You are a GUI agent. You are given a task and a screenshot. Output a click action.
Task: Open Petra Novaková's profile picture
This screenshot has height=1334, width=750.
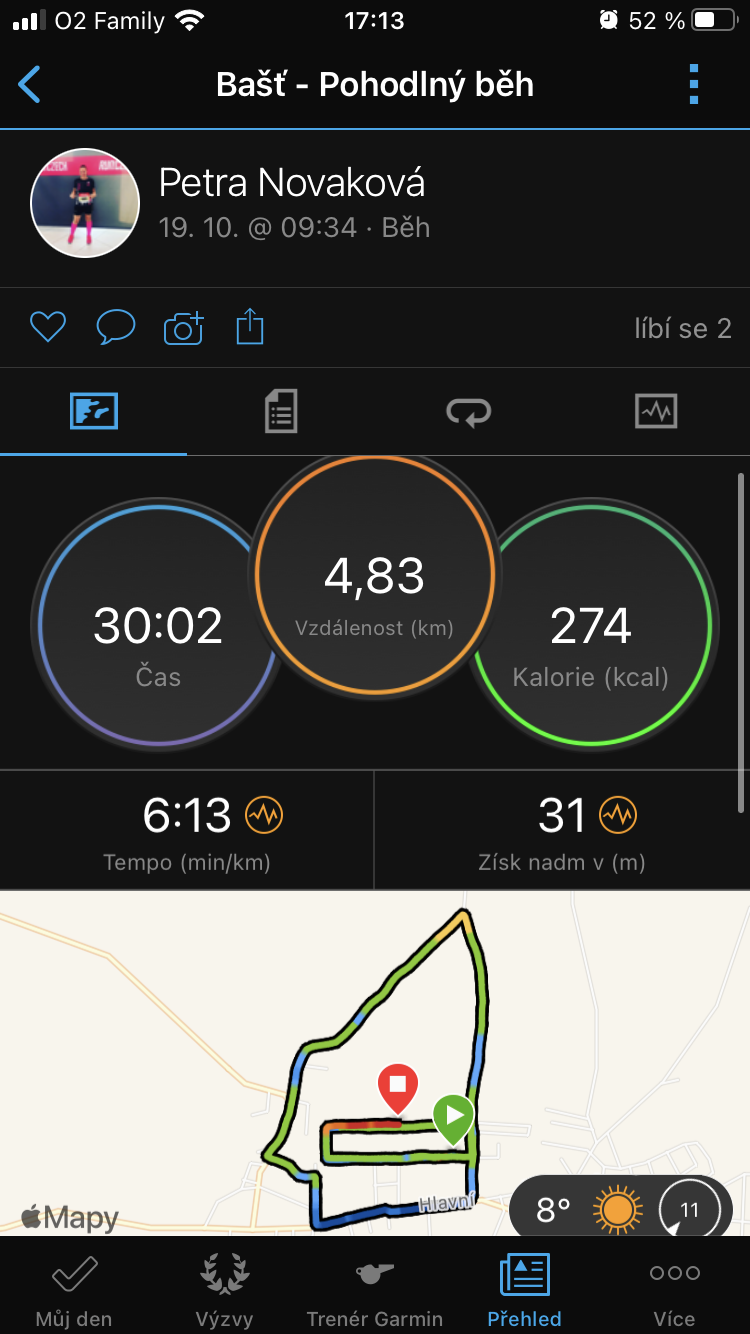[x=85, y=204]
